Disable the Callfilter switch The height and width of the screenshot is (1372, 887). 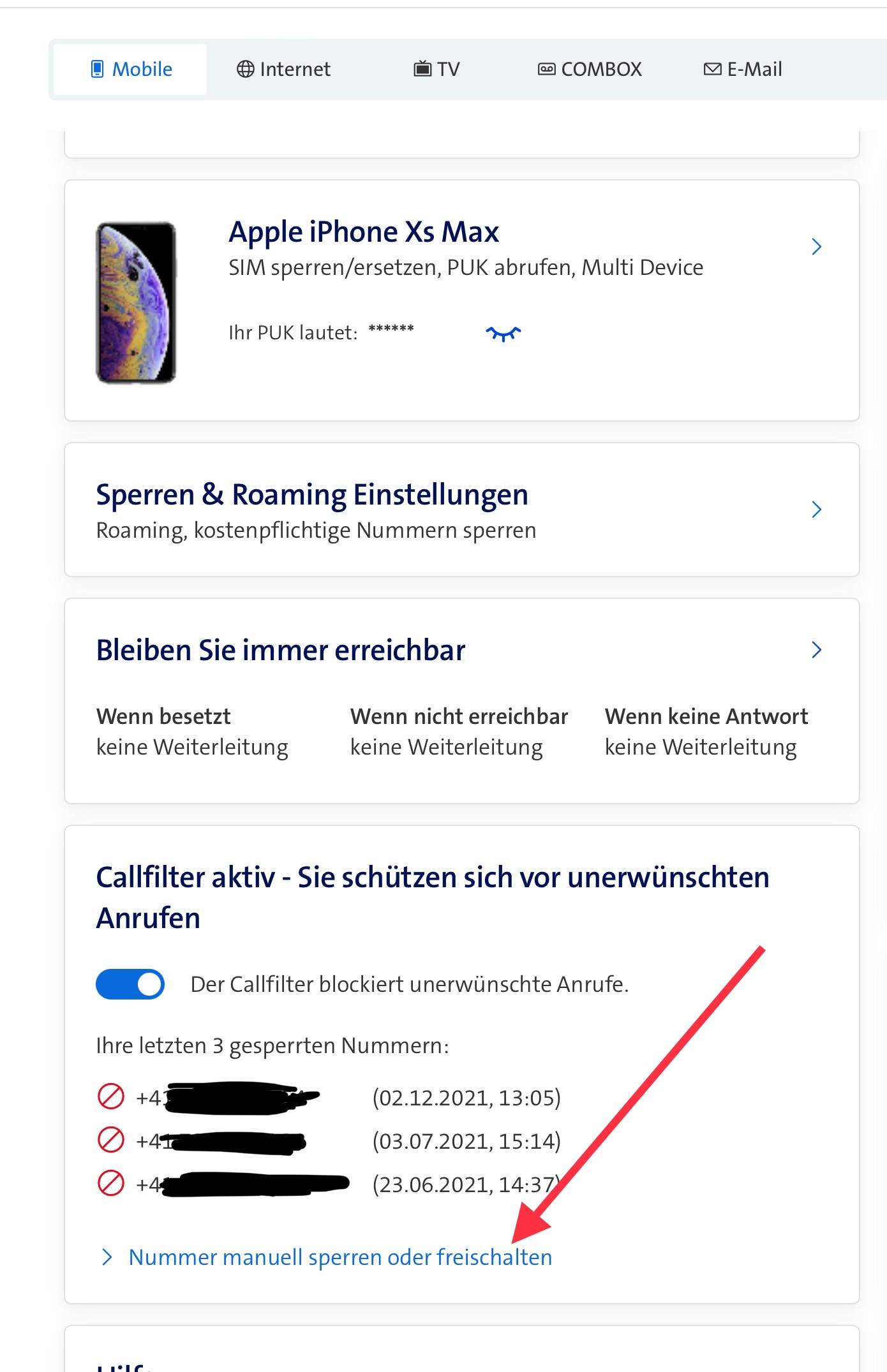pyautogui.click(x=130, y=984)
